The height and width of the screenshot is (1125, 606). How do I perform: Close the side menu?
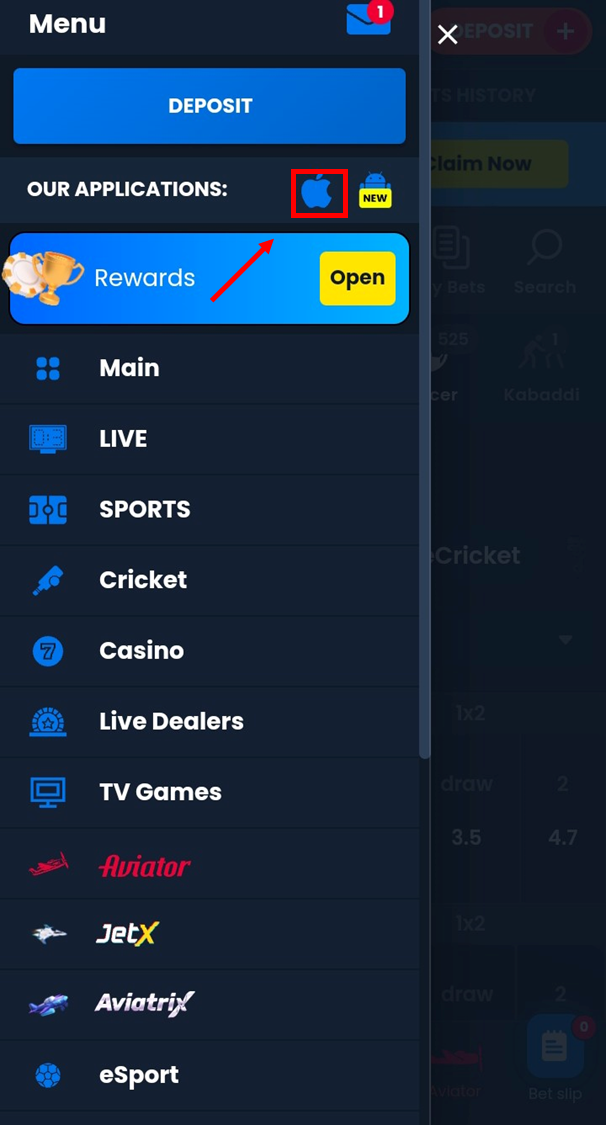[448, 35]
